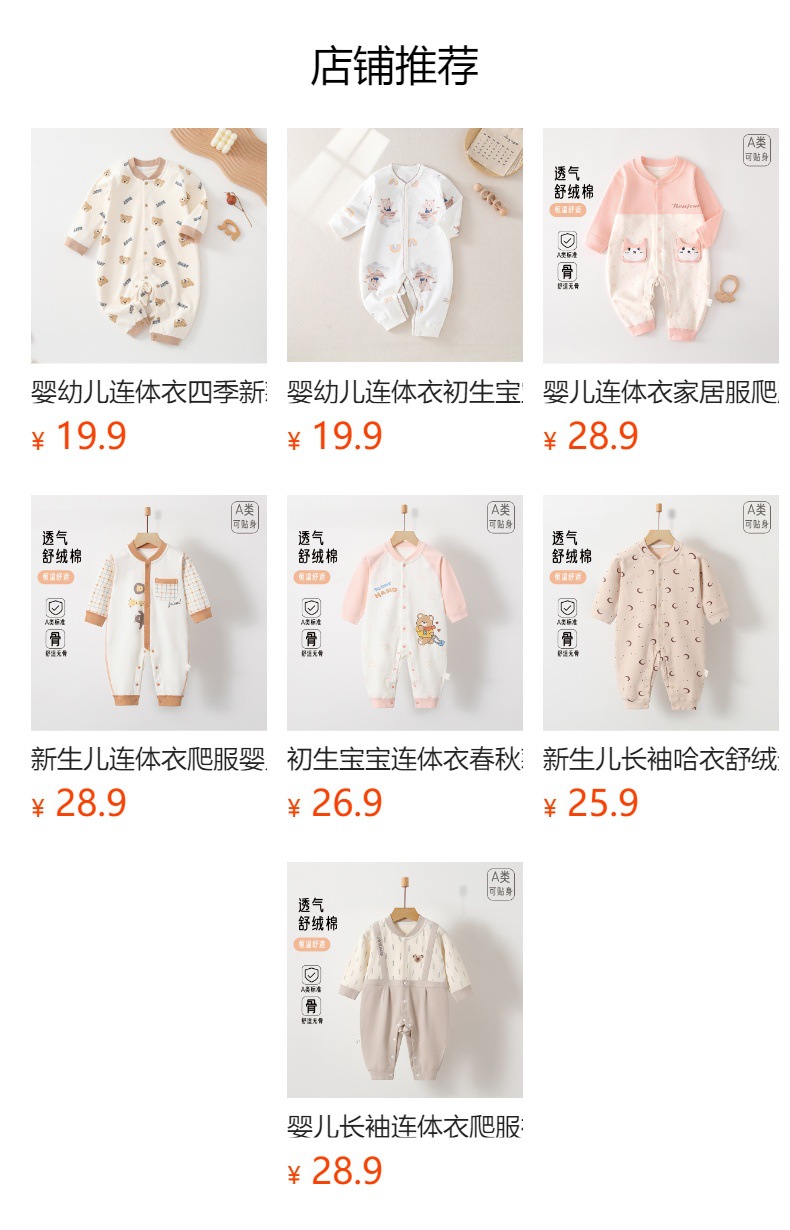
Task: View the moon-pattern 新生儿长袖哈衣 for ¥25.9
Action: pos(660,613)
